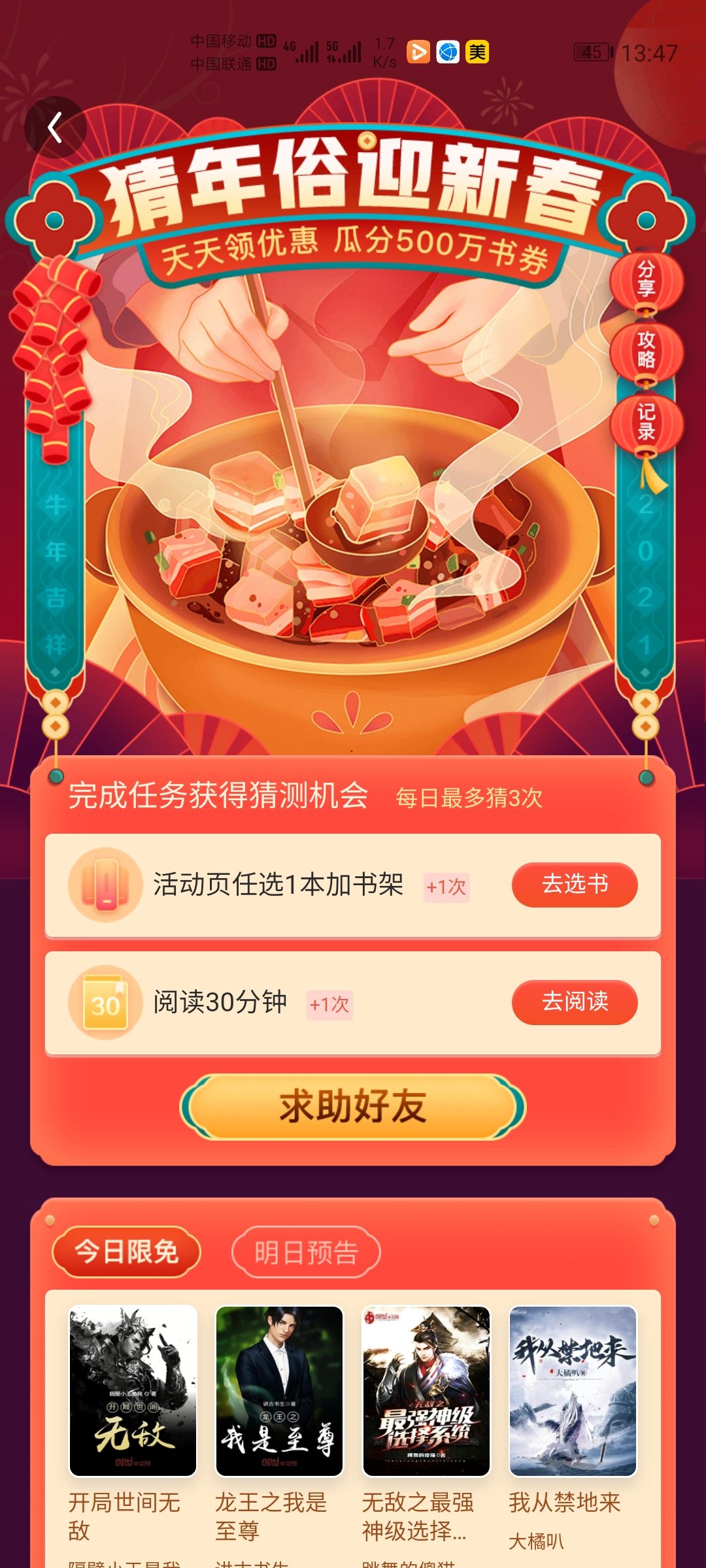Open the book 开局世间无敌
This screenshot has height=1568, width=706.
pos(133,1390)
